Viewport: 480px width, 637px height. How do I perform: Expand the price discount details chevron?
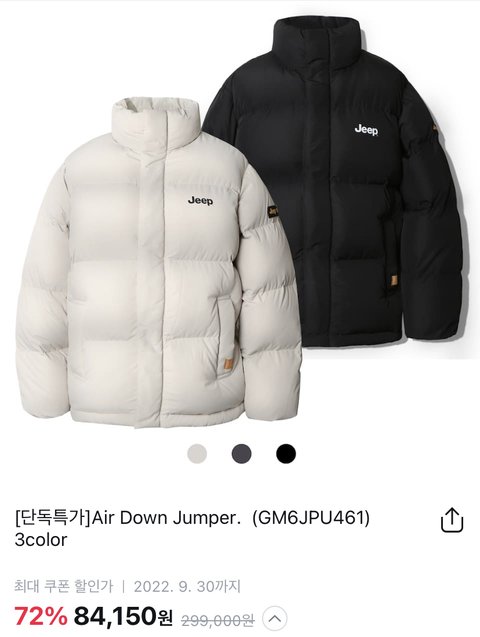pyautogui.click(x=275, y=619)
